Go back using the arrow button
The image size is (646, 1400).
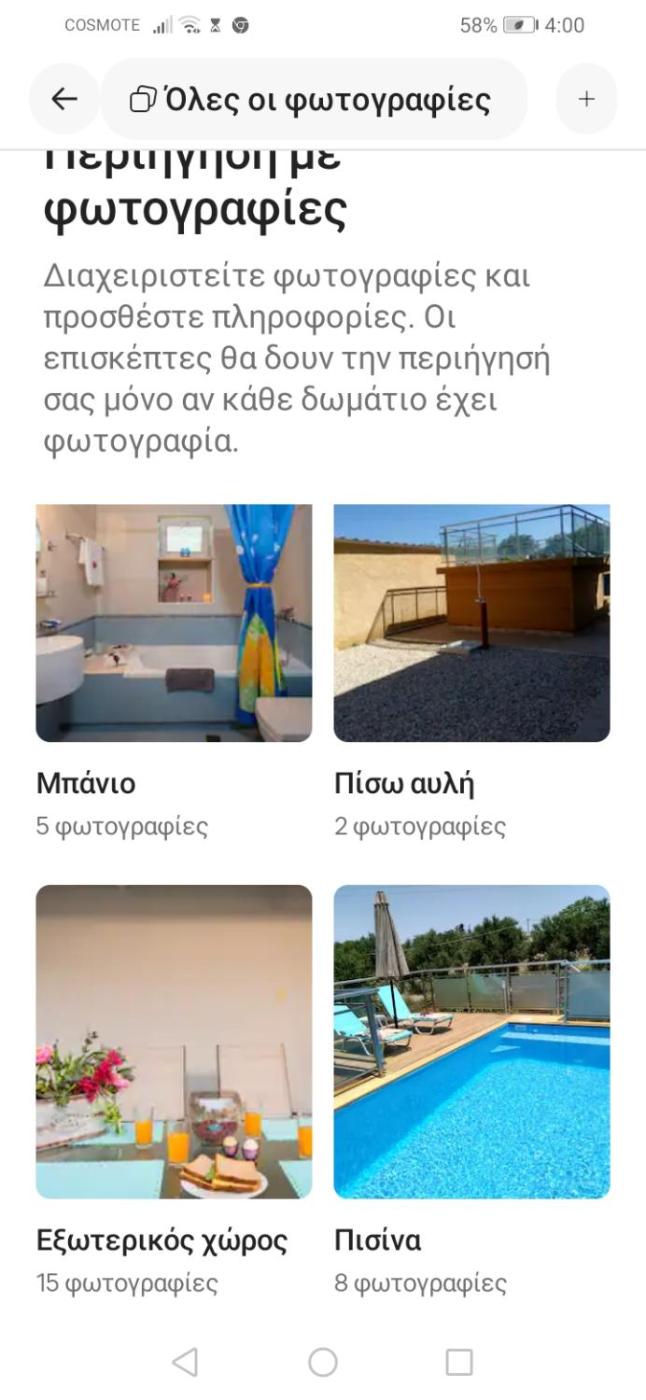[64, 98]
